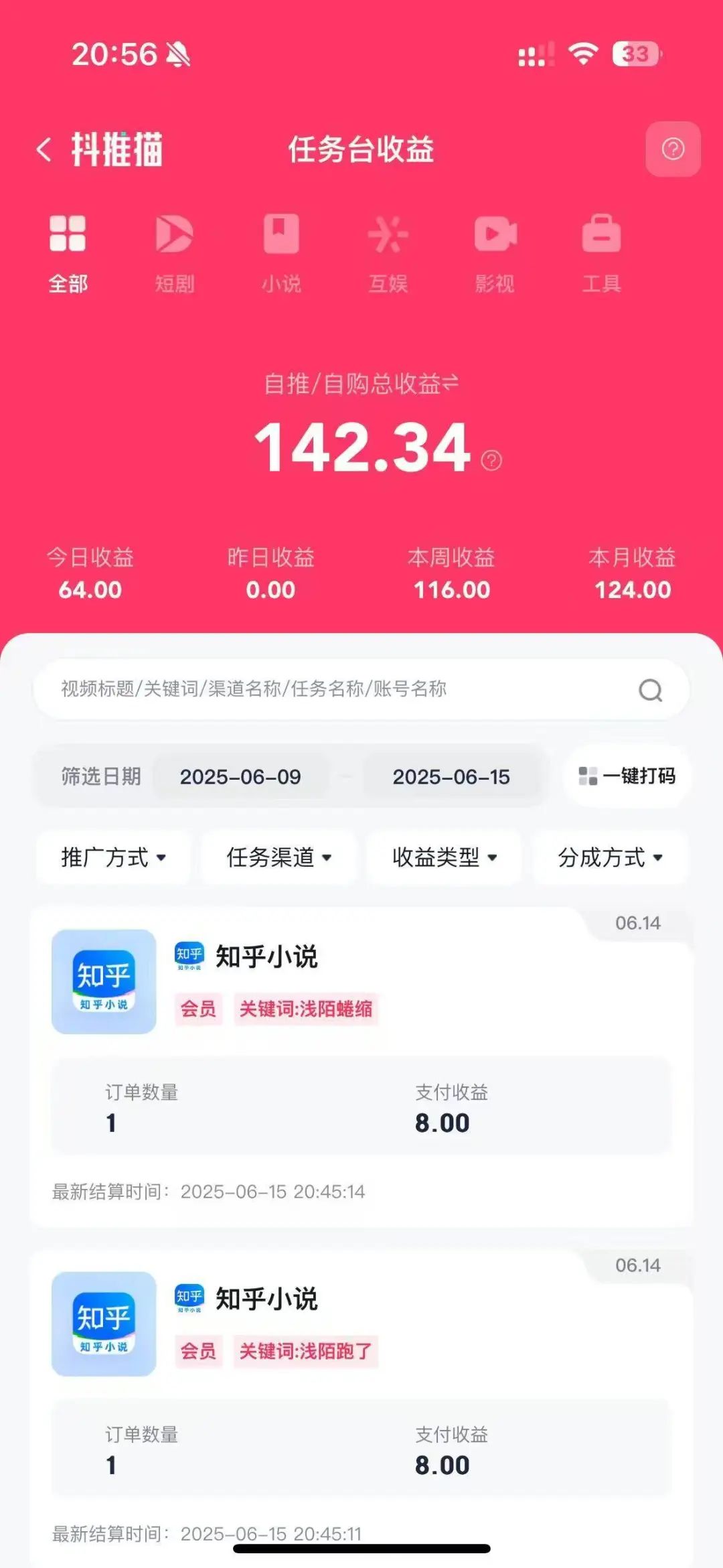Tap the magnifier search icon
This screenshot has width=723, height=1568.
[650, 690]
